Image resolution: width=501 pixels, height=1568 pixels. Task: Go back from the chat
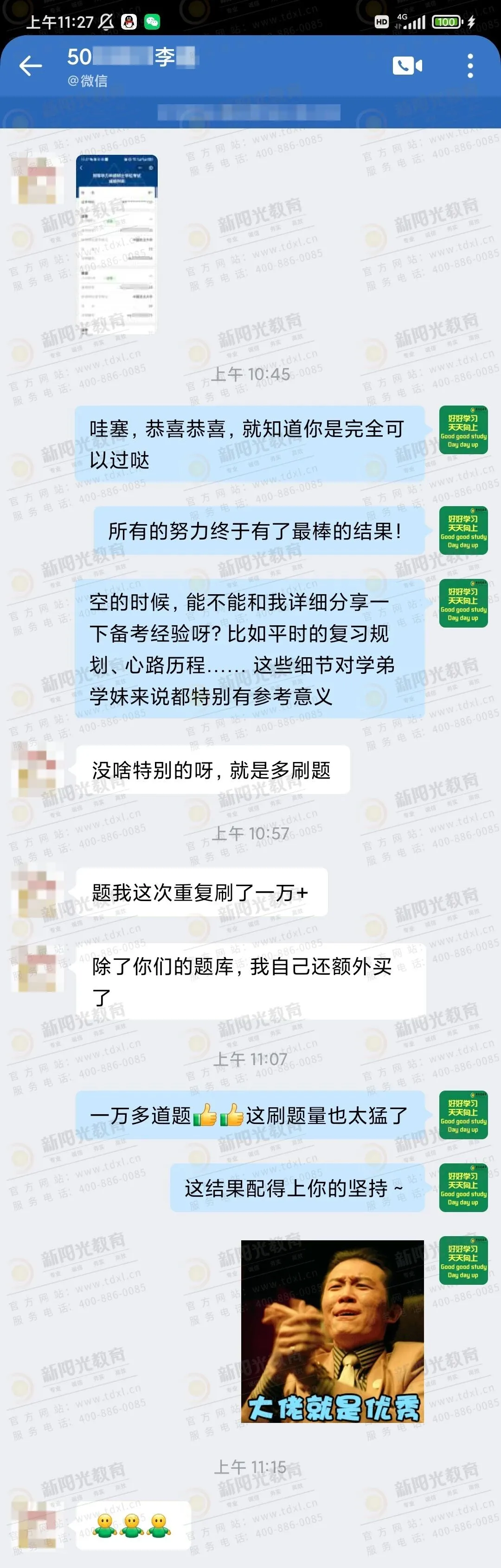tap(30, 66)
